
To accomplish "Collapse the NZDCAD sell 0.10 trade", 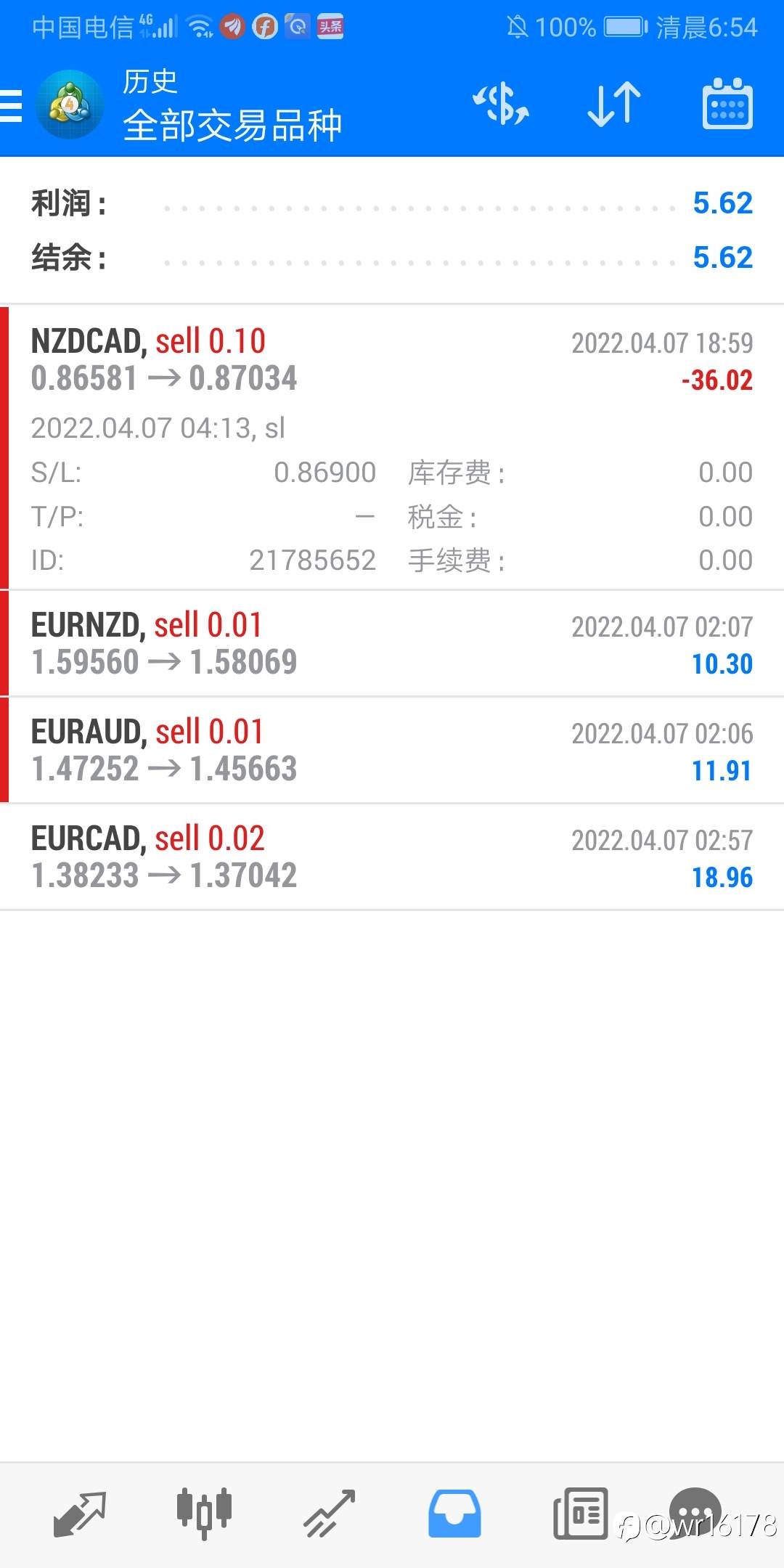I will (x=392, y=448).
